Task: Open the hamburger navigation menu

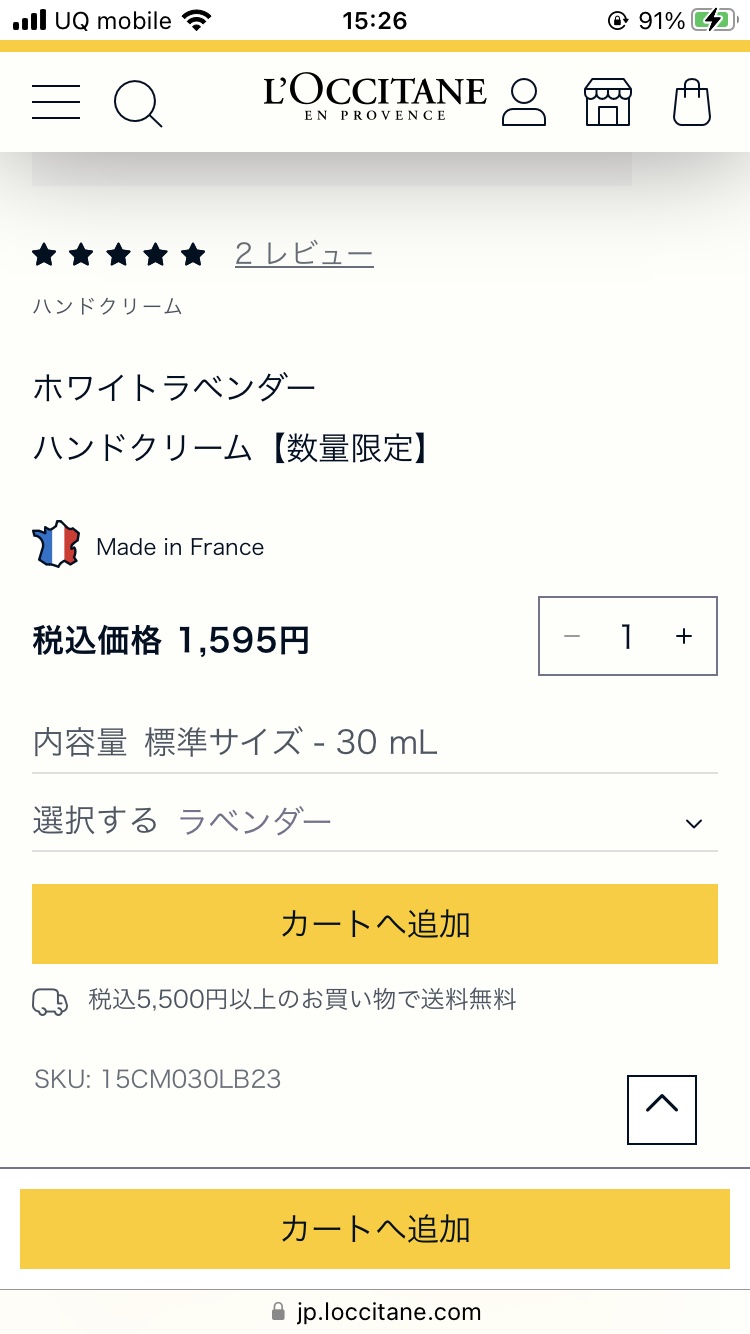Action: pyautogui.click(x=56, y=102)
